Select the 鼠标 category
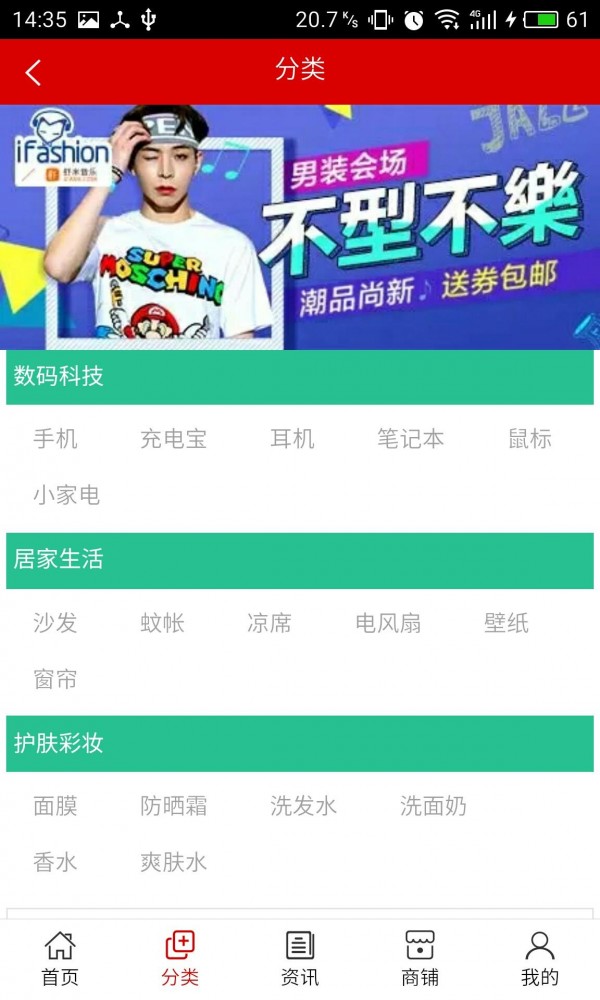The width and height of the screenshot is (600, 1000). coord(529,439)
